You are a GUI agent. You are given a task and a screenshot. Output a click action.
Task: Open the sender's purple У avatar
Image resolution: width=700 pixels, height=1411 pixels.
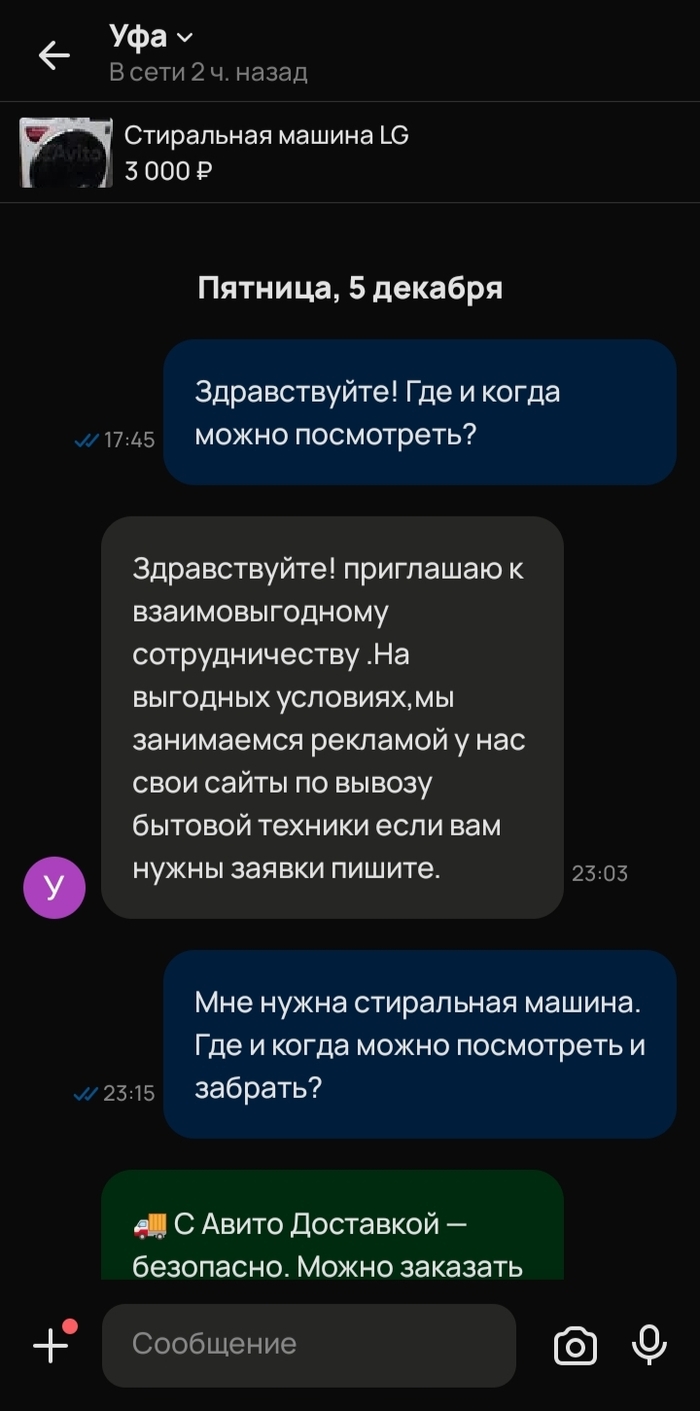54,886
